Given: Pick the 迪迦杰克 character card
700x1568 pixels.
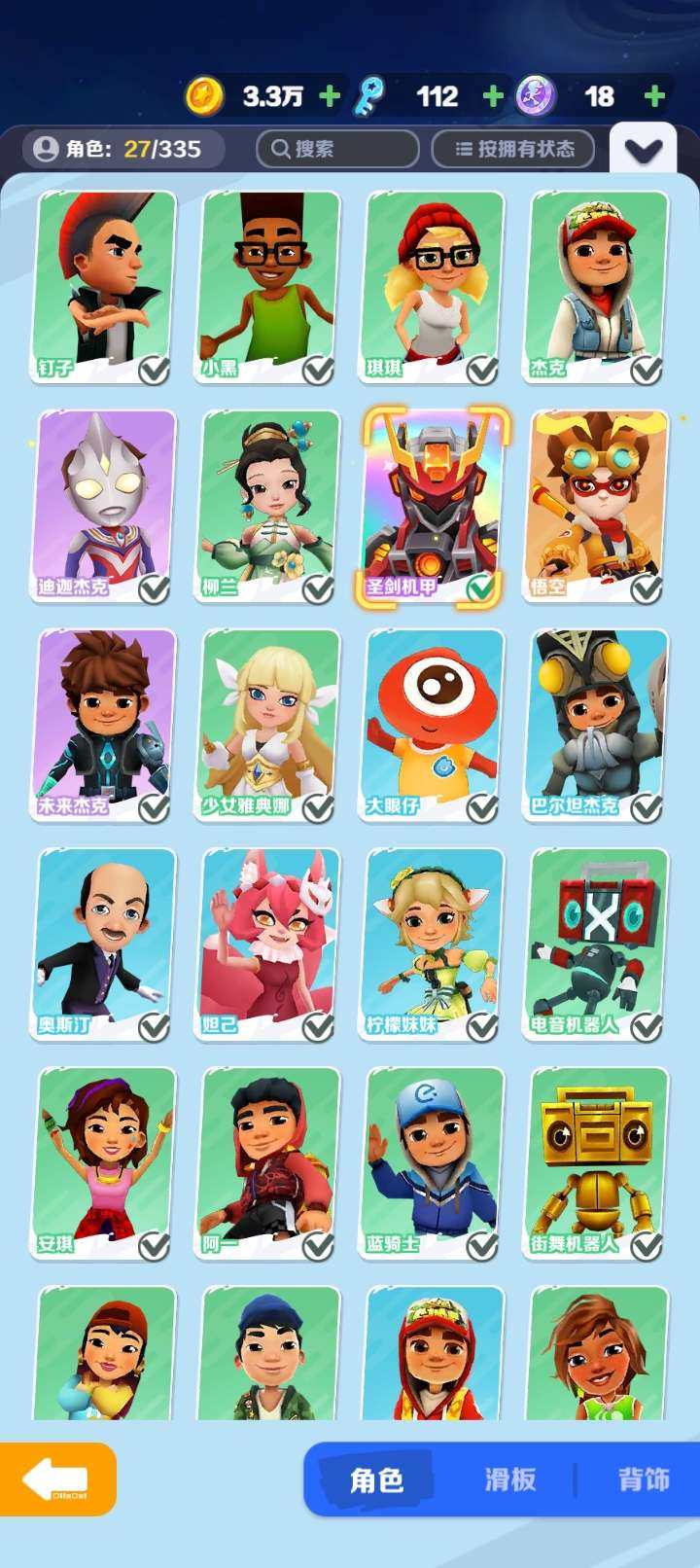Looking at the screenshot, I should (105, 505).
